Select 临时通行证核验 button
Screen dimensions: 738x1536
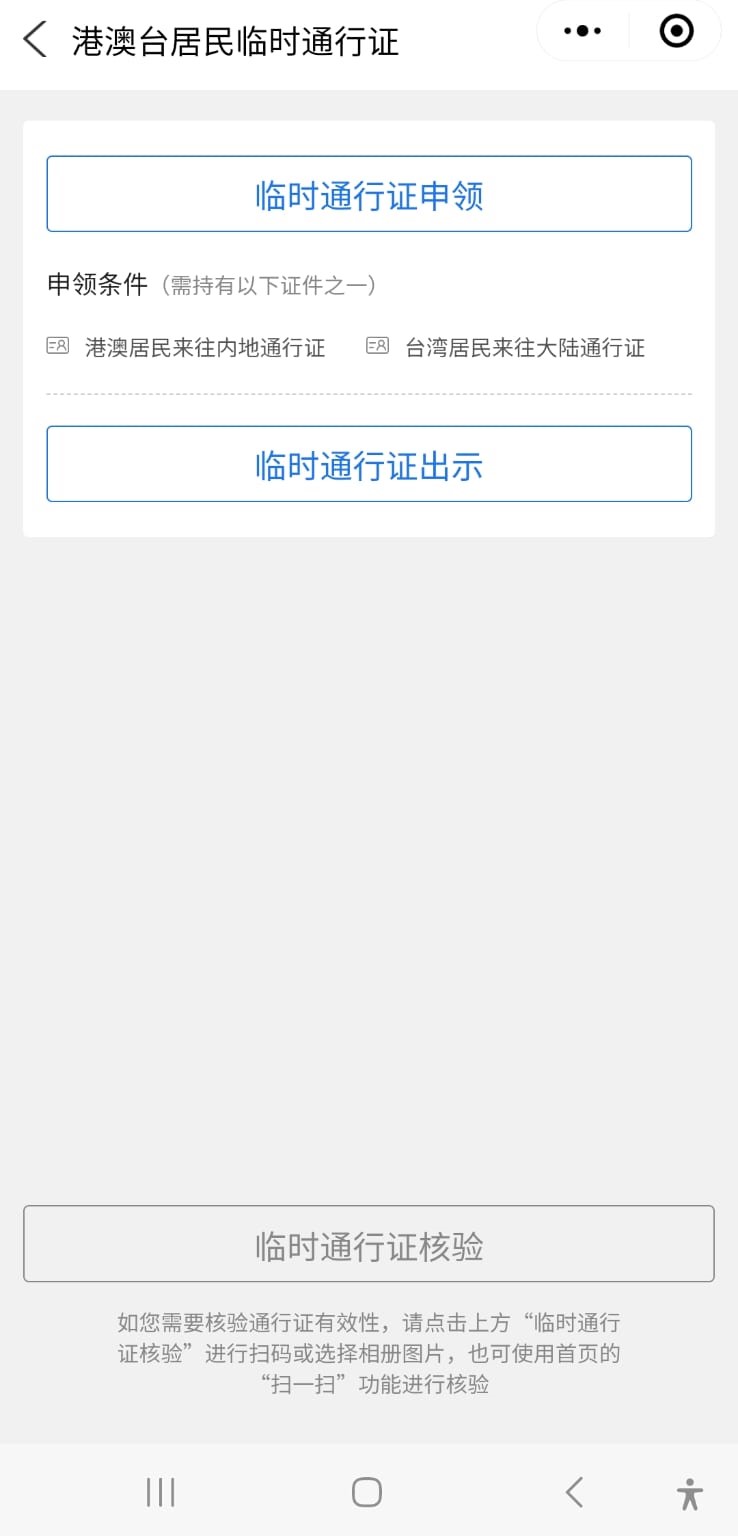(x=369, y=1244)
